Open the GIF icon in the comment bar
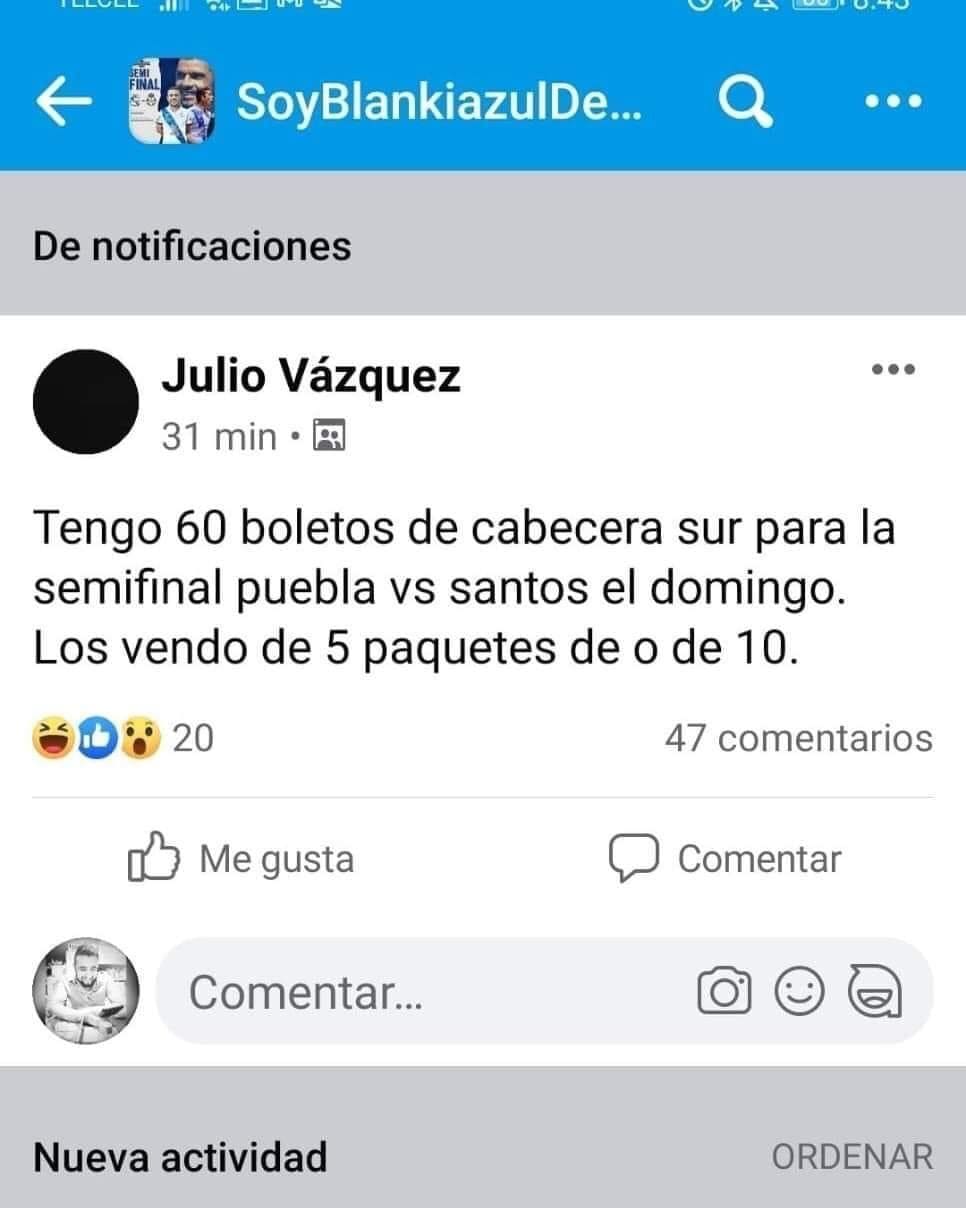Screen dimensions: 966x1208 874,994
